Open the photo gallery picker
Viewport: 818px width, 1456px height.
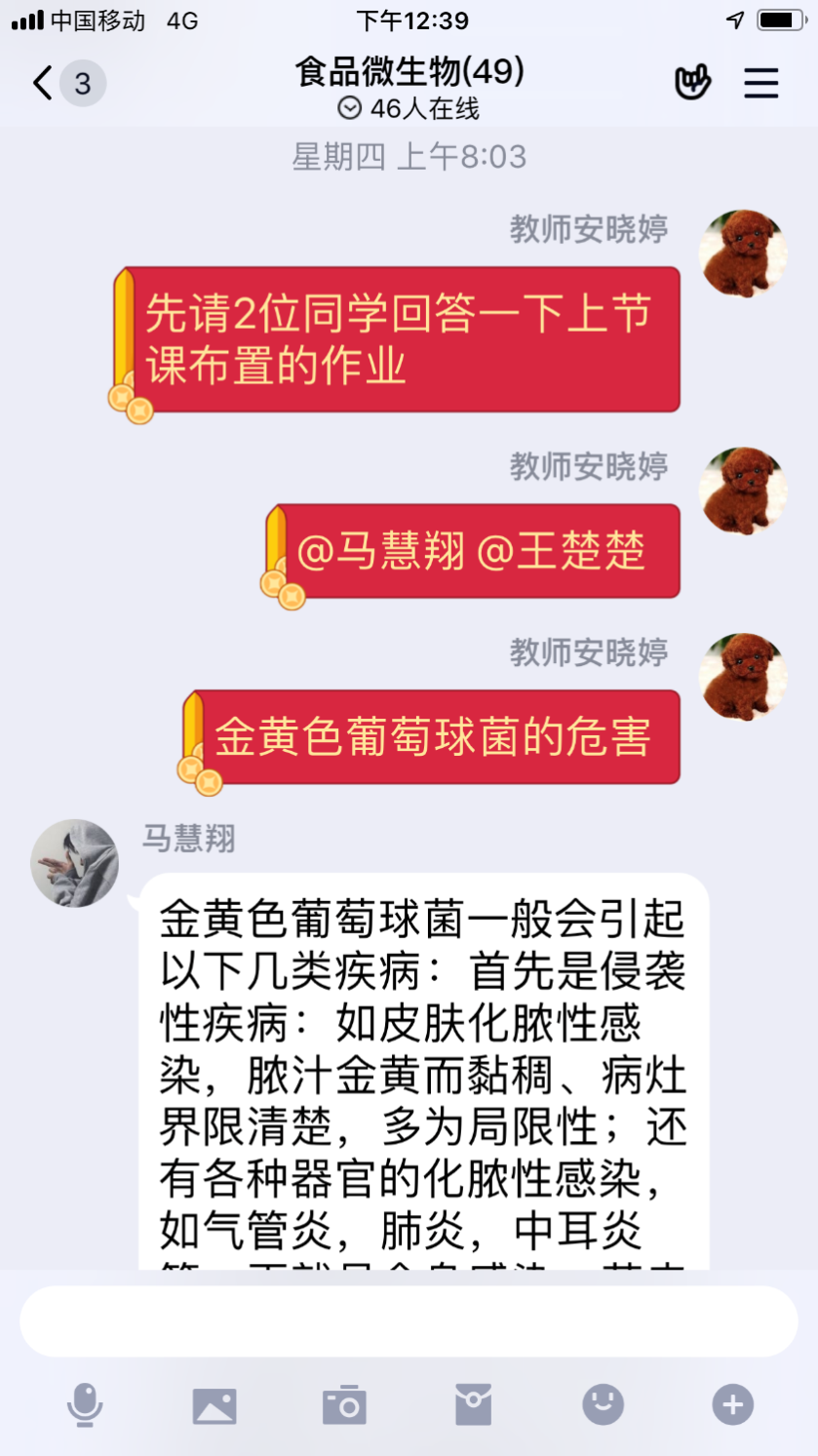pos(214,1405)
